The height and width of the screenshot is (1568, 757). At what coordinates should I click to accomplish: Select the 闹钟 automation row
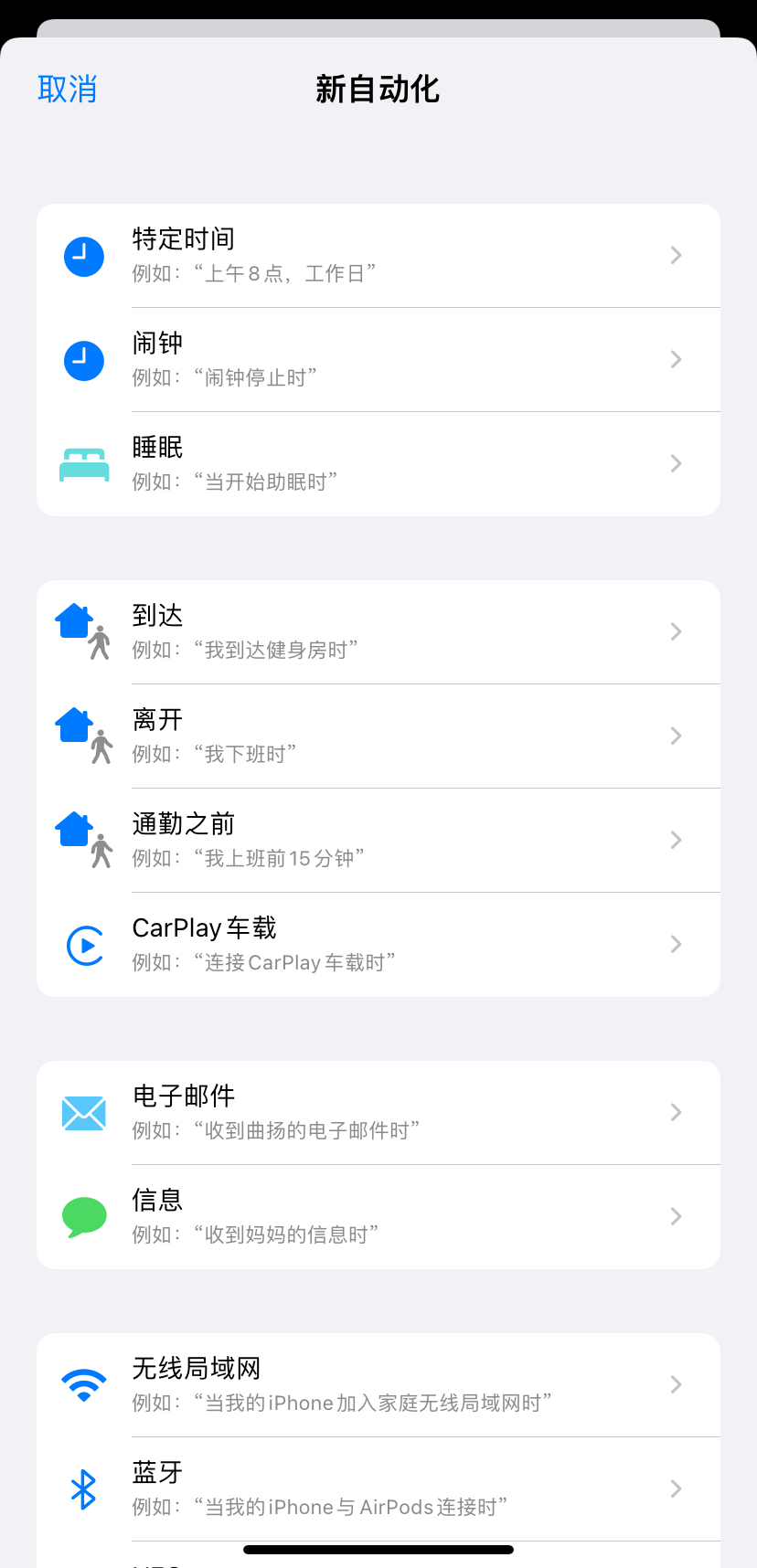click(378, 360)
